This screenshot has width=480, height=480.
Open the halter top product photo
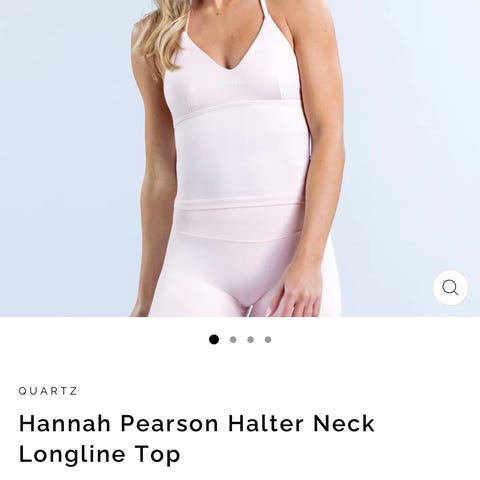240,158
